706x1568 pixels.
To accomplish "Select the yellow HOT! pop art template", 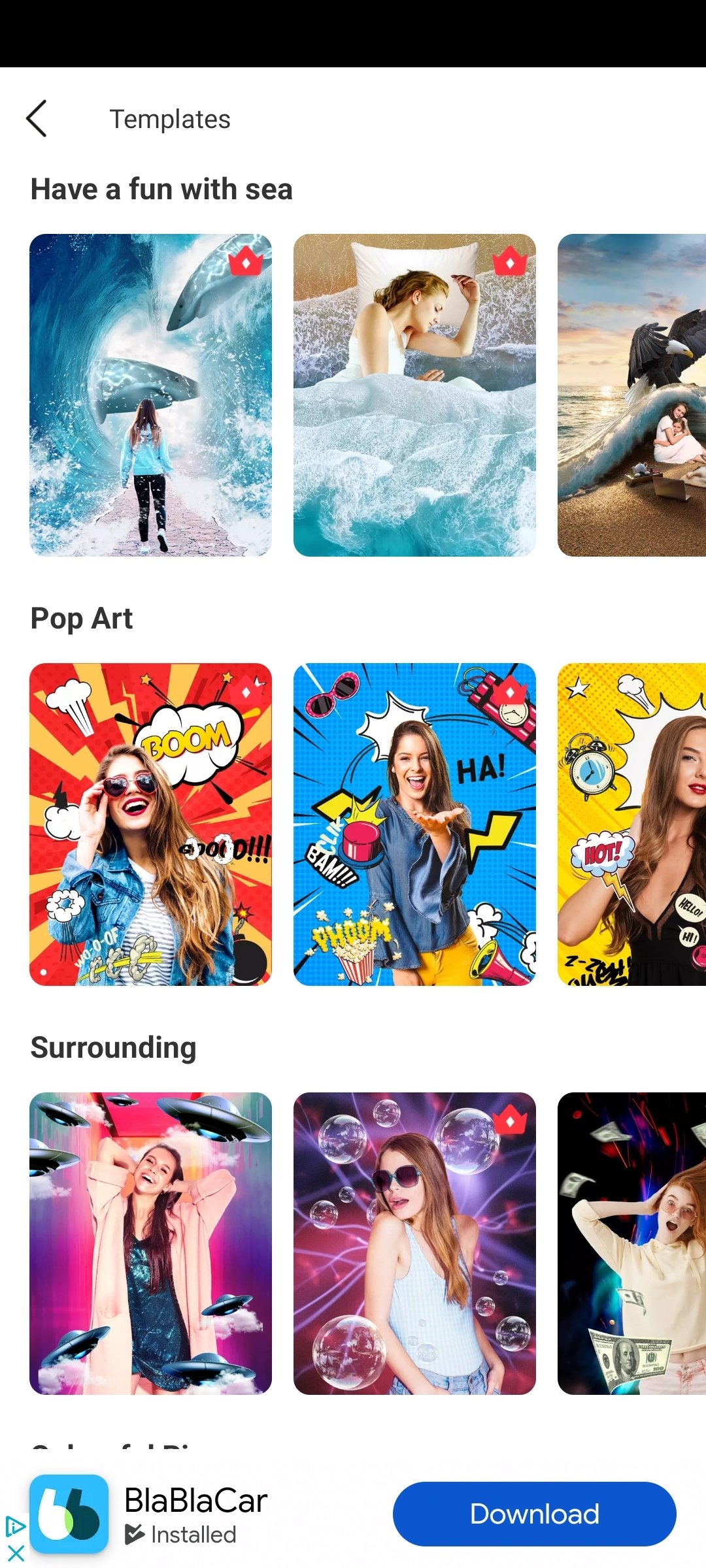I will 631,825.
